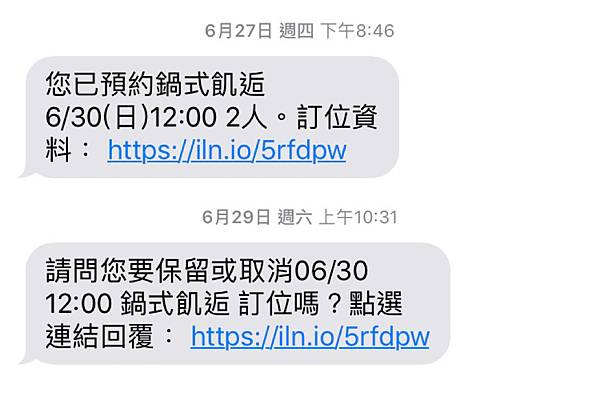
Task: Open the reply link in the 6/29 message
Action: [x=310, y=336]
